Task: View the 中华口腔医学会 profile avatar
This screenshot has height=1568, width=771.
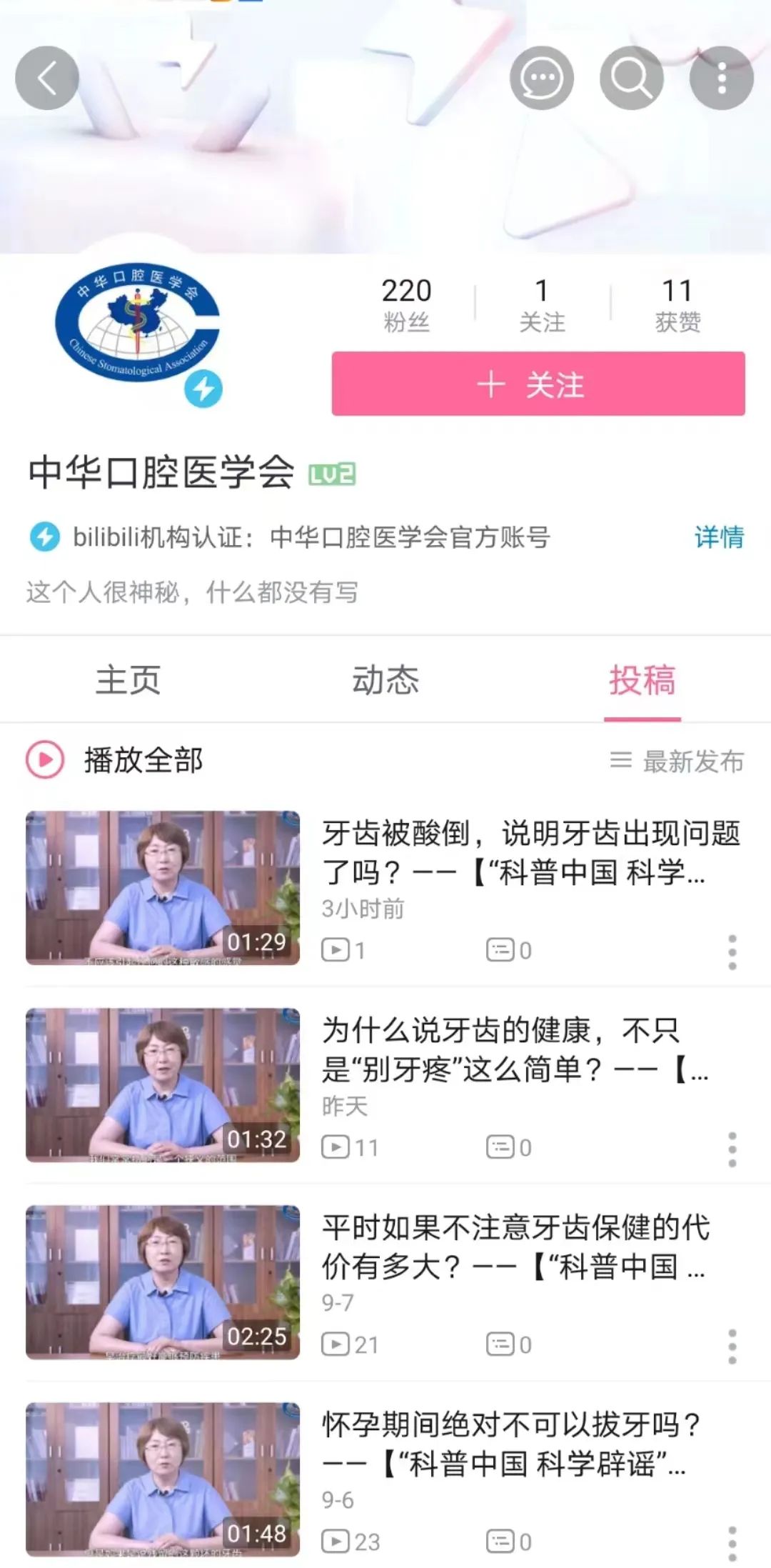Action: coord(138,326)
